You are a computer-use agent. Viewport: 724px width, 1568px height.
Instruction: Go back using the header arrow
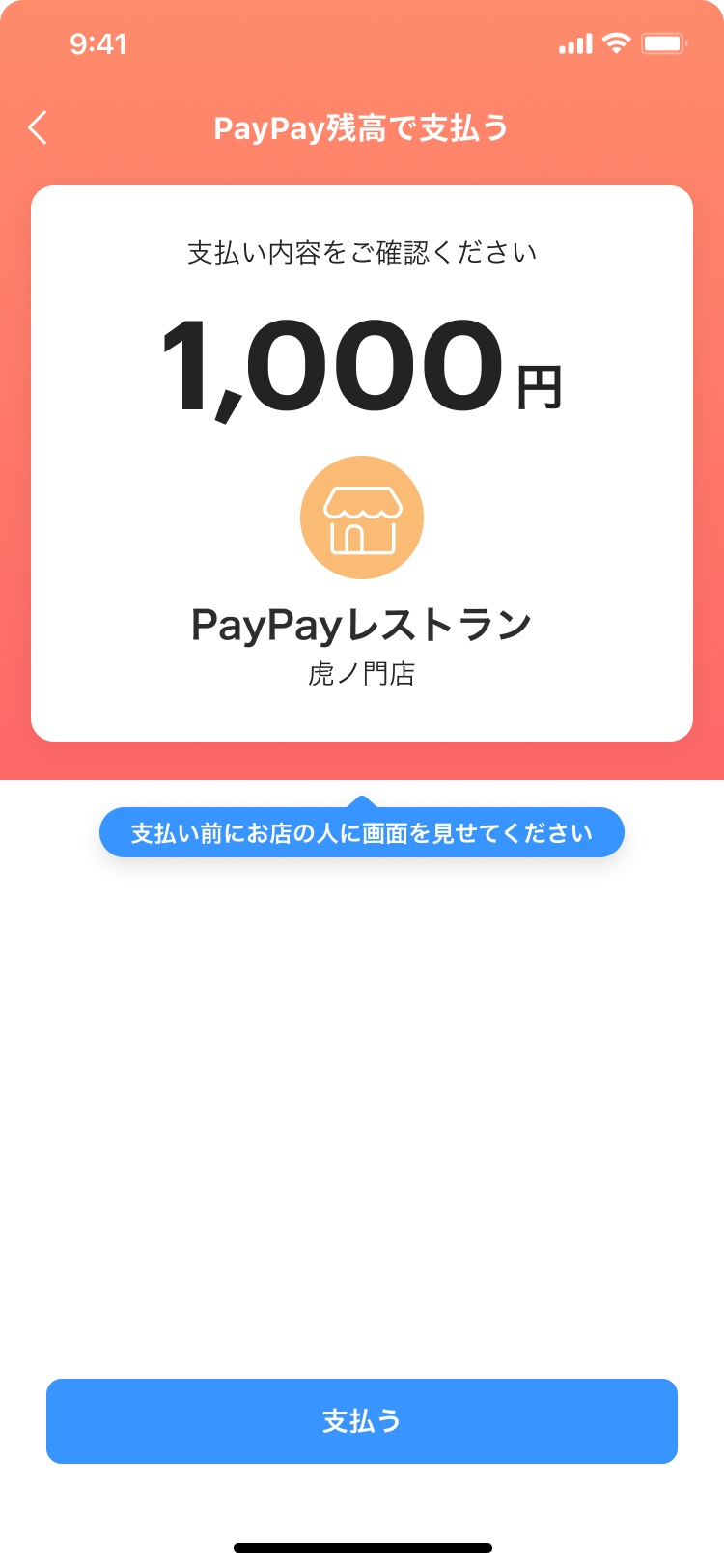(38, 127)
